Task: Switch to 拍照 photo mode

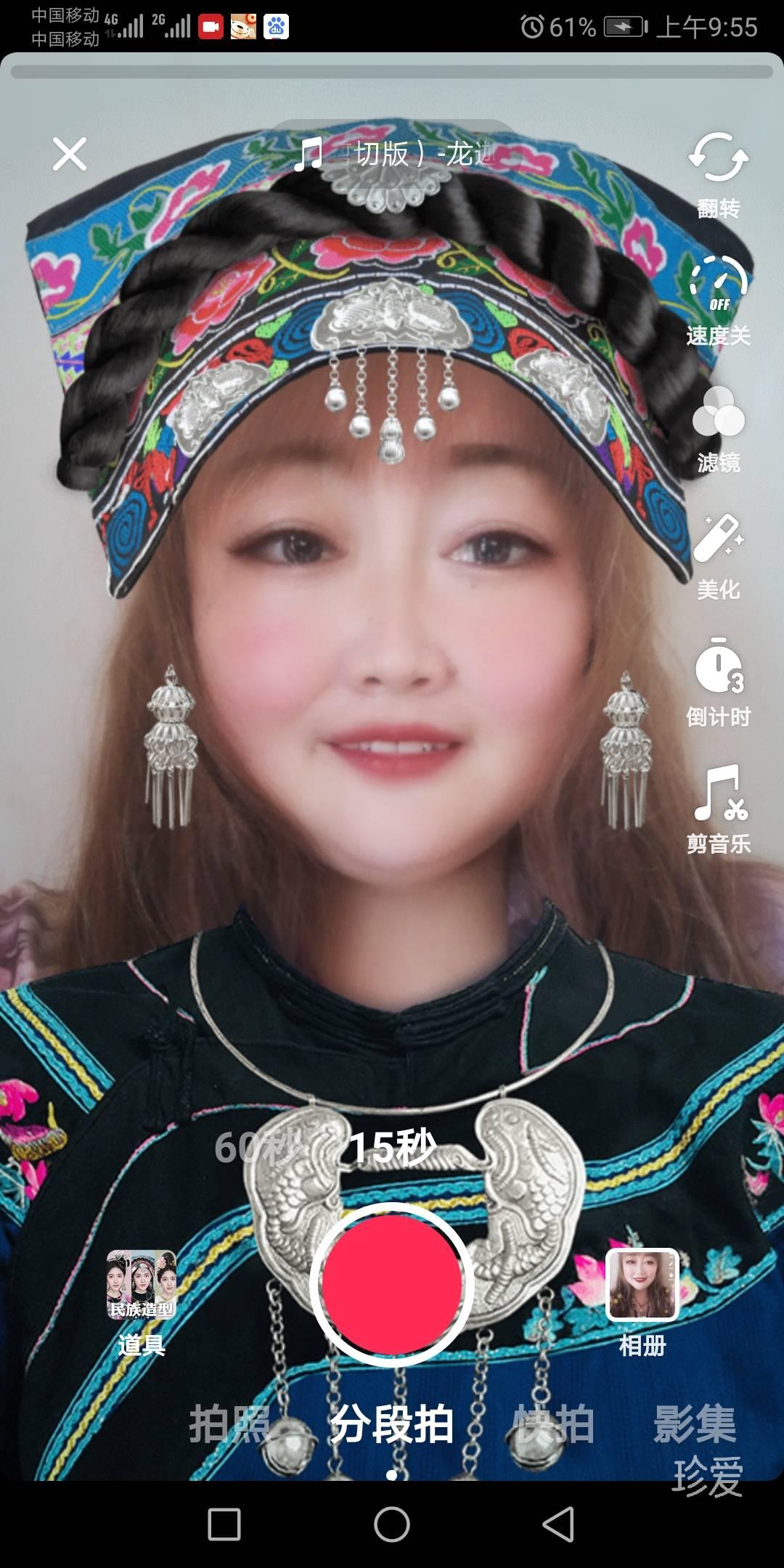Action: coord(229,1424)
